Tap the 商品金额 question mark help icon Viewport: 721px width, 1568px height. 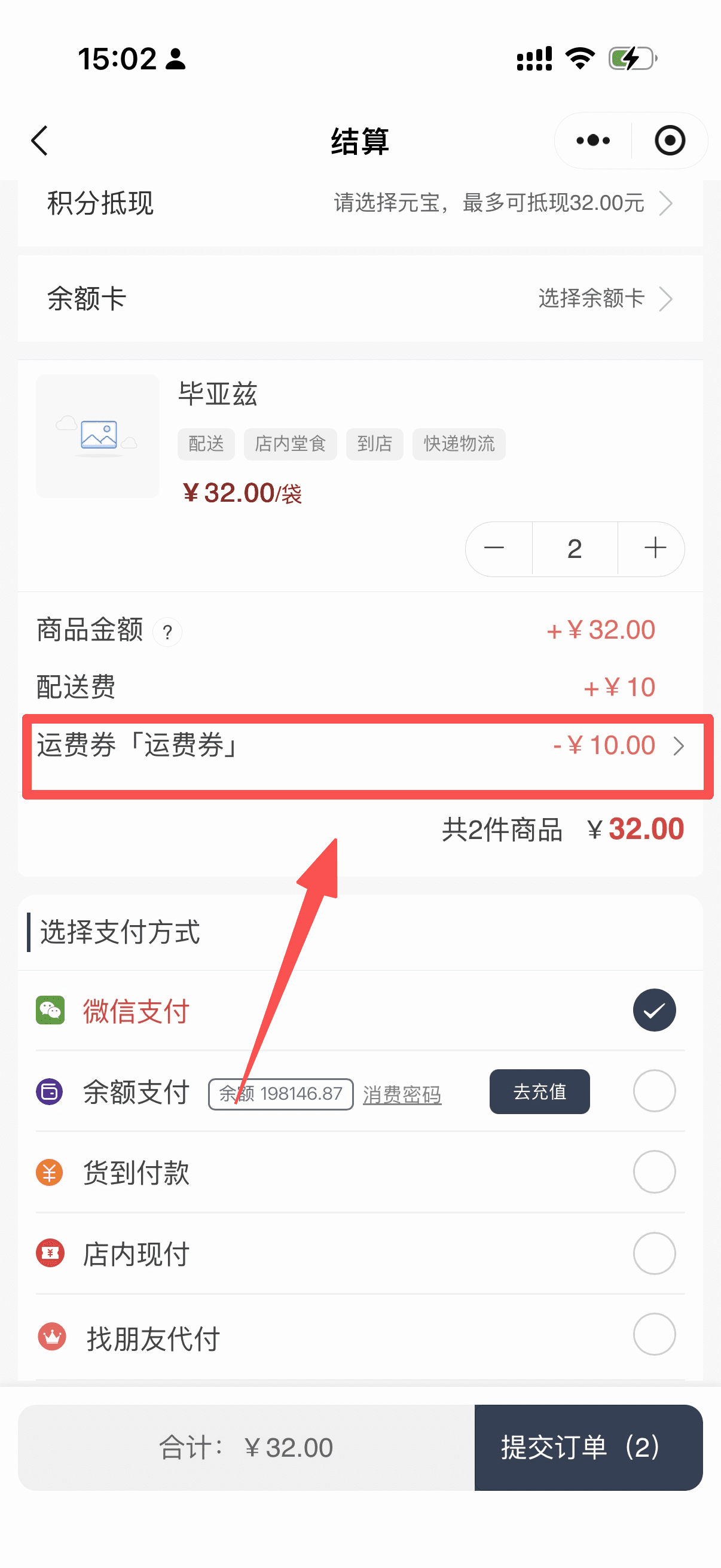tap(167, 633)
